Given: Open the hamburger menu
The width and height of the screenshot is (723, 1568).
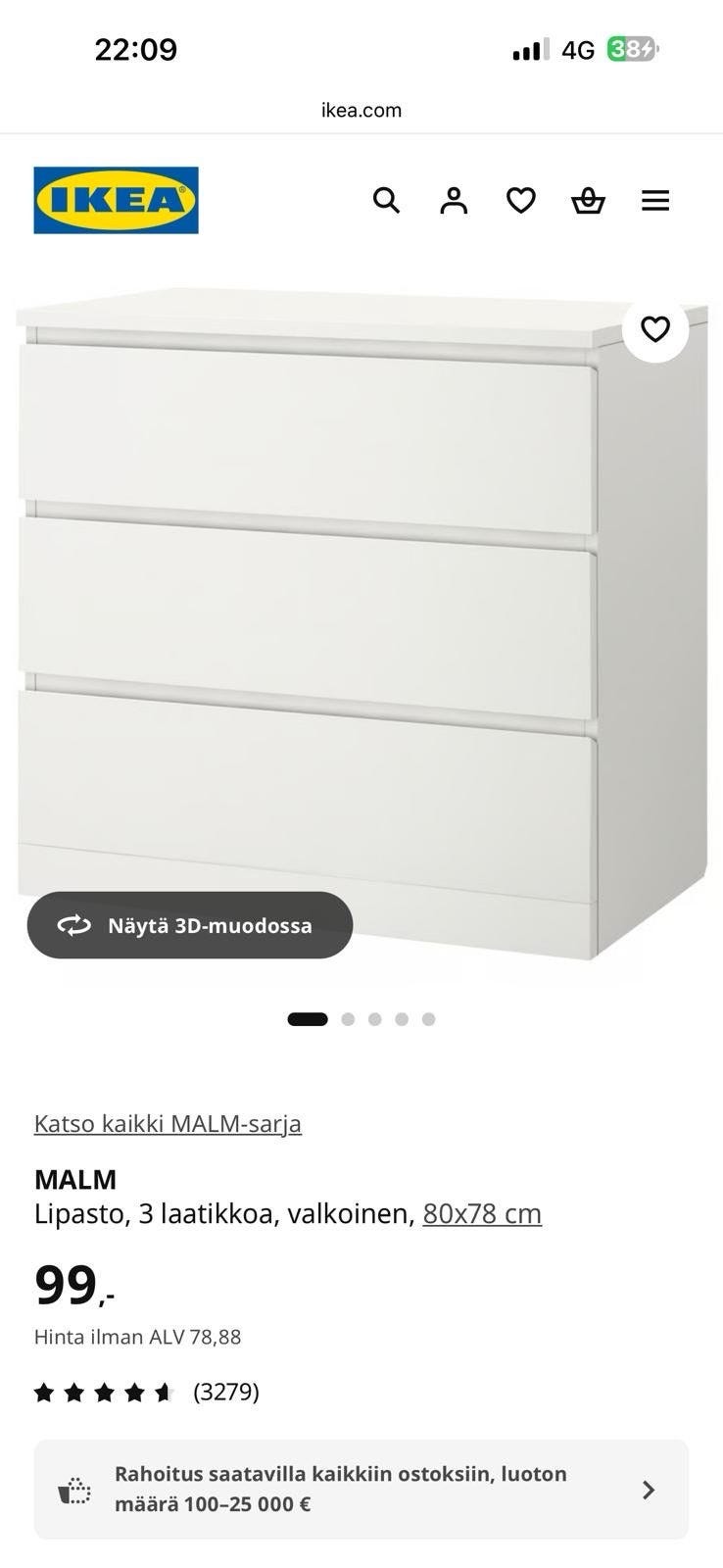Looking at the screenshot, I should coord(654,200).
